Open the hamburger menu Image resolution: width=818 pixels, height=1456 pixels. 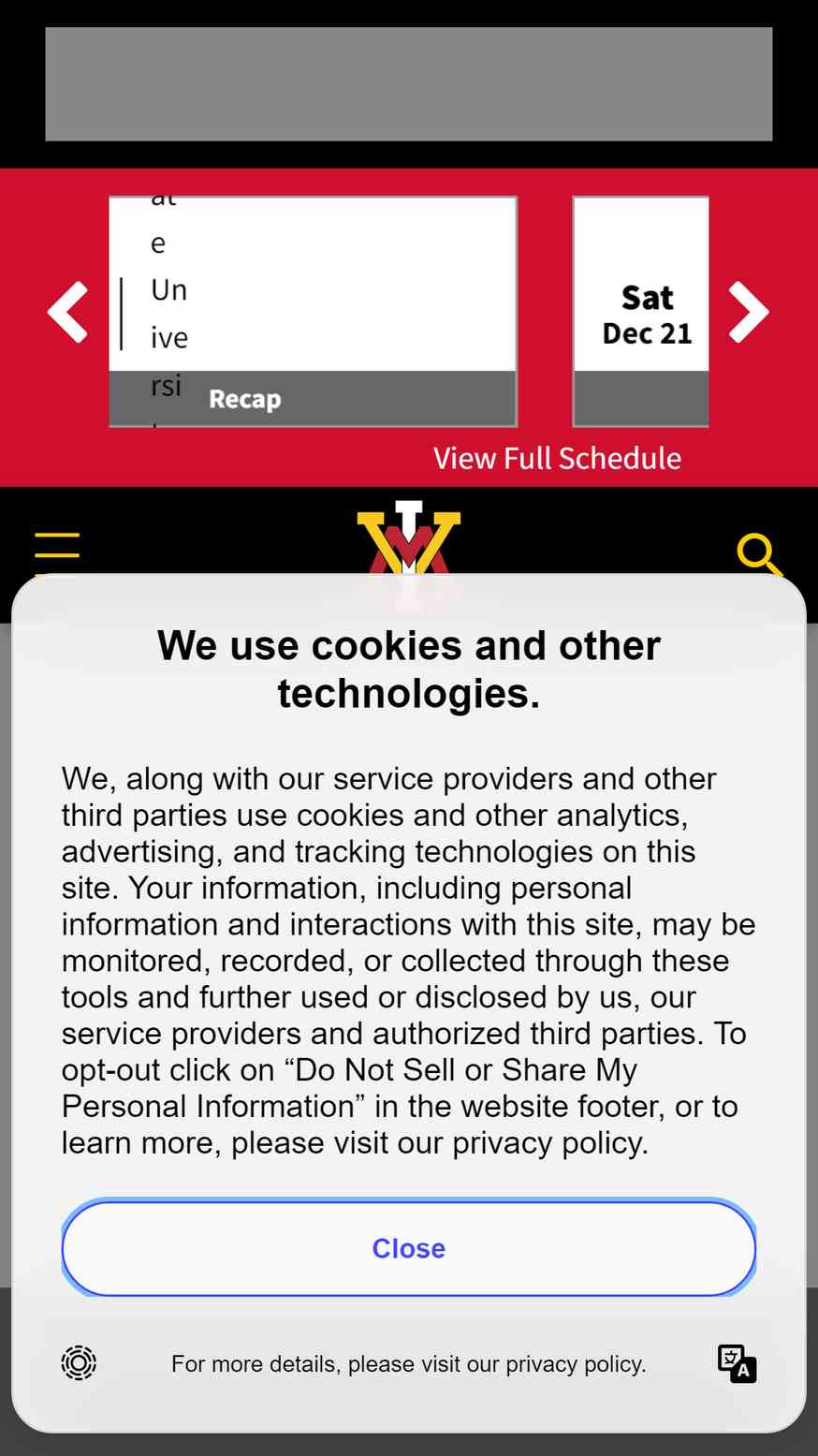57,553
